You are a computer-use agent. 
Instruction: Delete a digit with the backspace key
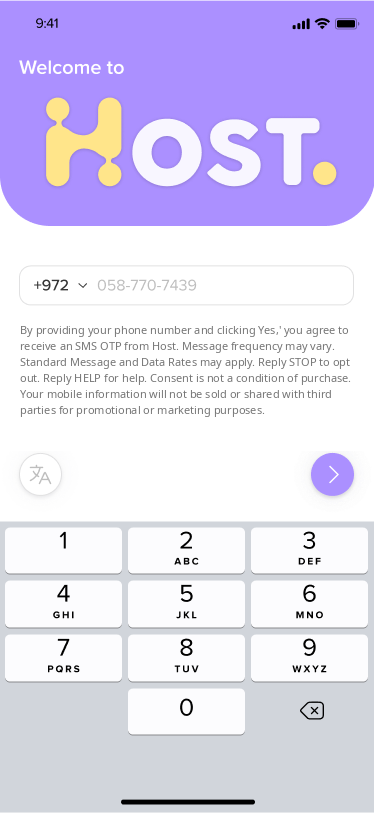(312, 711)
